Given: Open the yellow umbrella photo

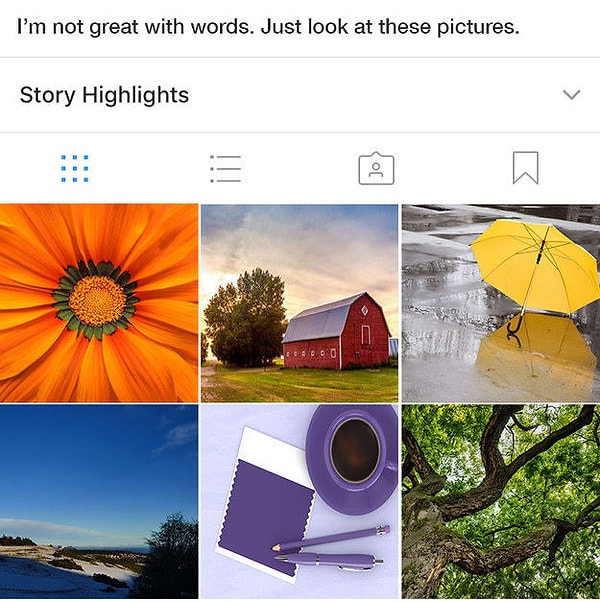Looking at the screenshot, I should pyautogui.click(x=500, y=302).
